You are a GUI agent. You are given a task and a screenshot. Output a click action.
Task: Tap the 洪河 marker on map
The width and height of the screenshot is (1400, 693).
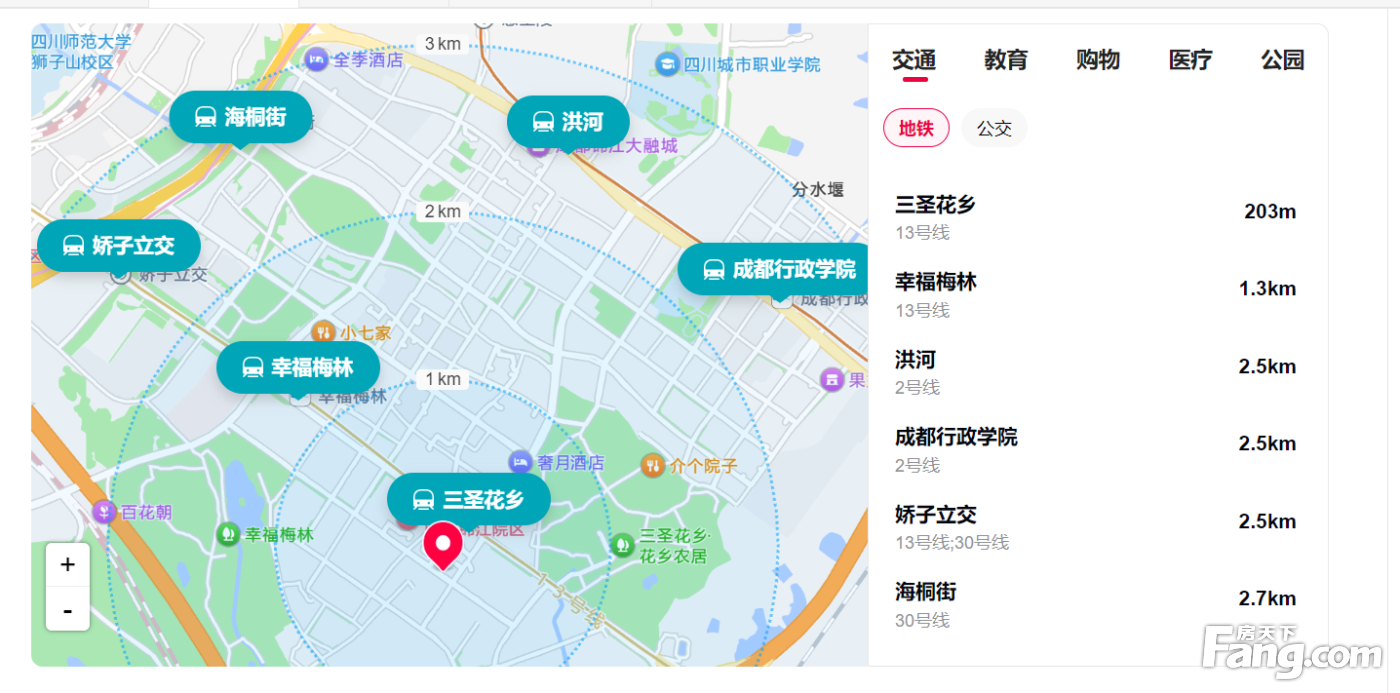[568, 122]
